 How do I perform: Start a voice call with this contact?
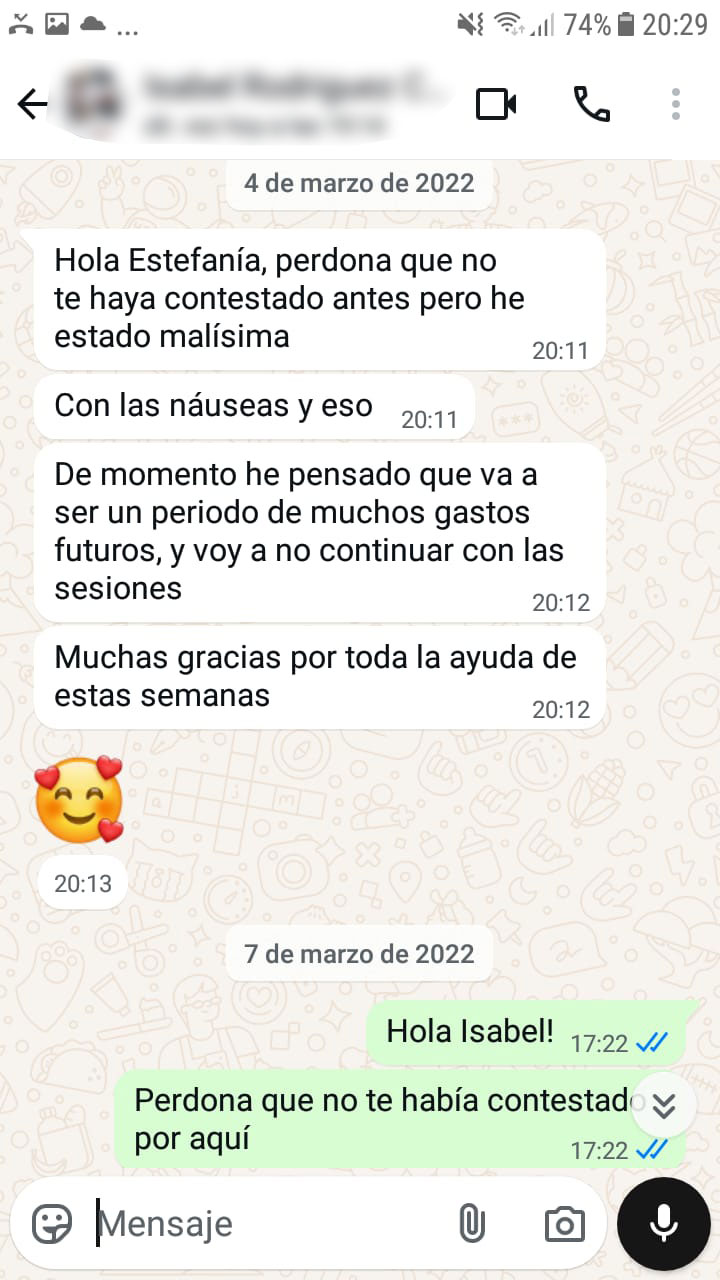pyautogui.click(x=591, y=104)
